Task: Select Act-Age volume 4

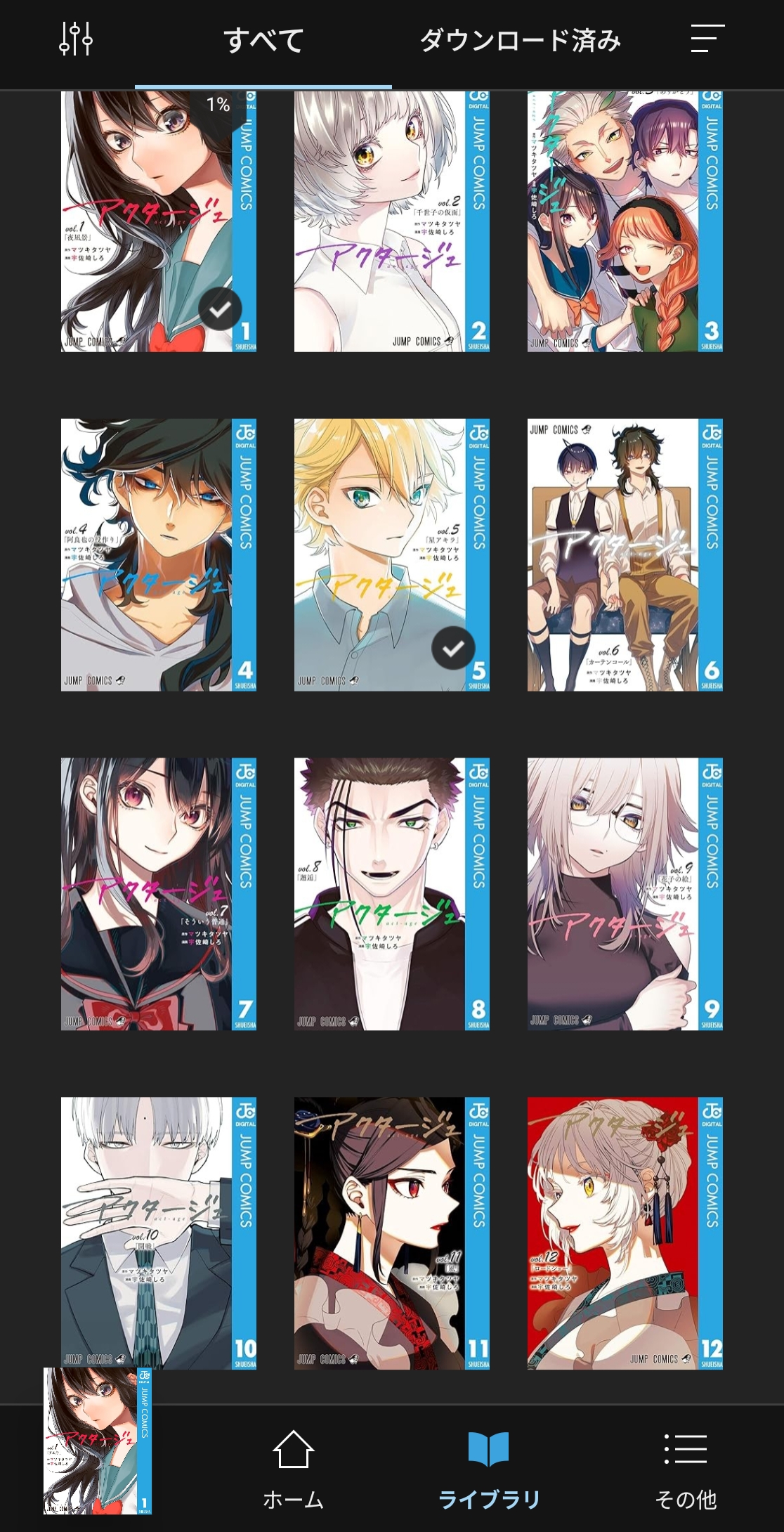Action: [x=158, y=555]
